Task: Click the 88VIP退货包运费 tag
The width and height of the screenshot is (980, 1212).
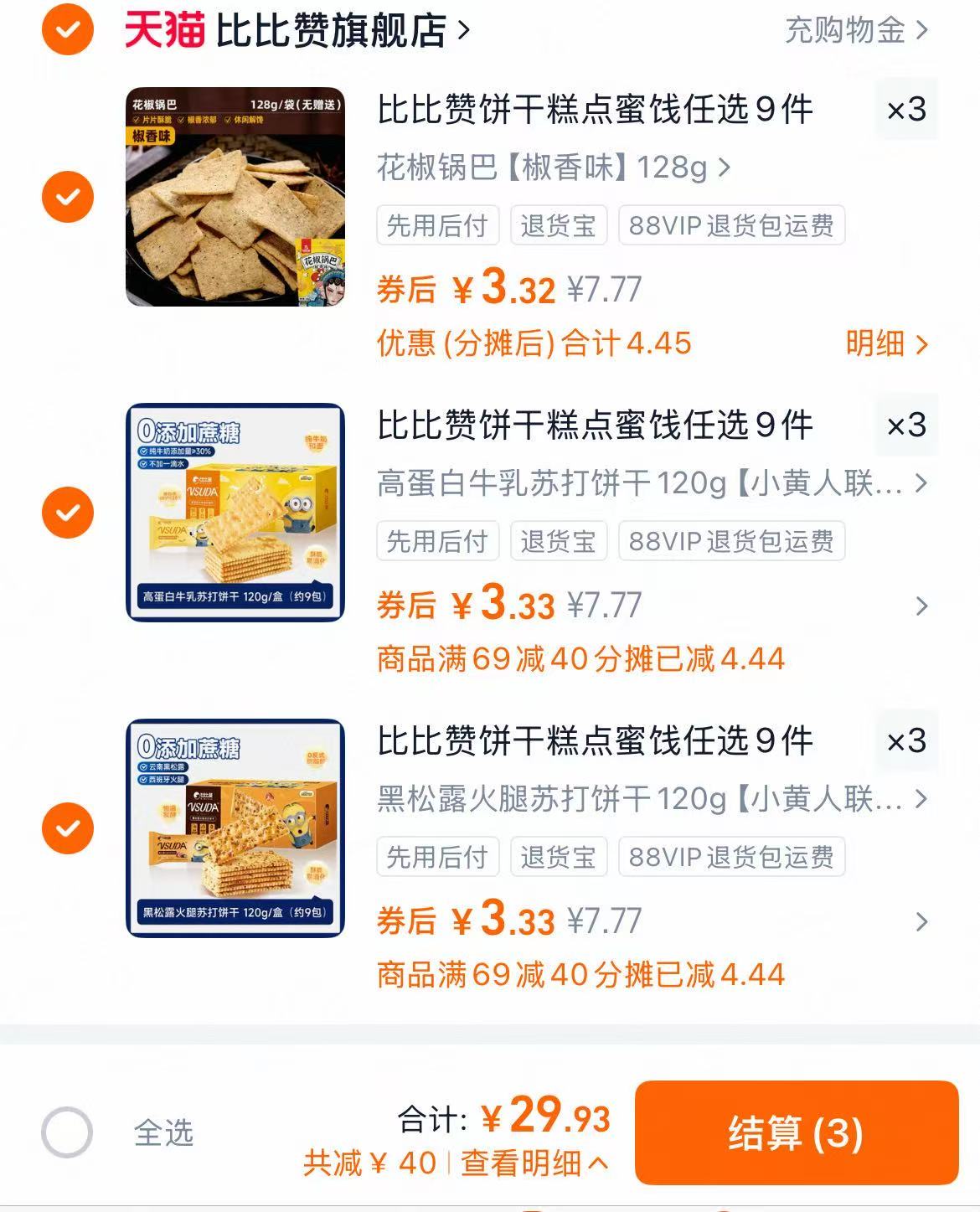Action: click(x=730, y=226)
